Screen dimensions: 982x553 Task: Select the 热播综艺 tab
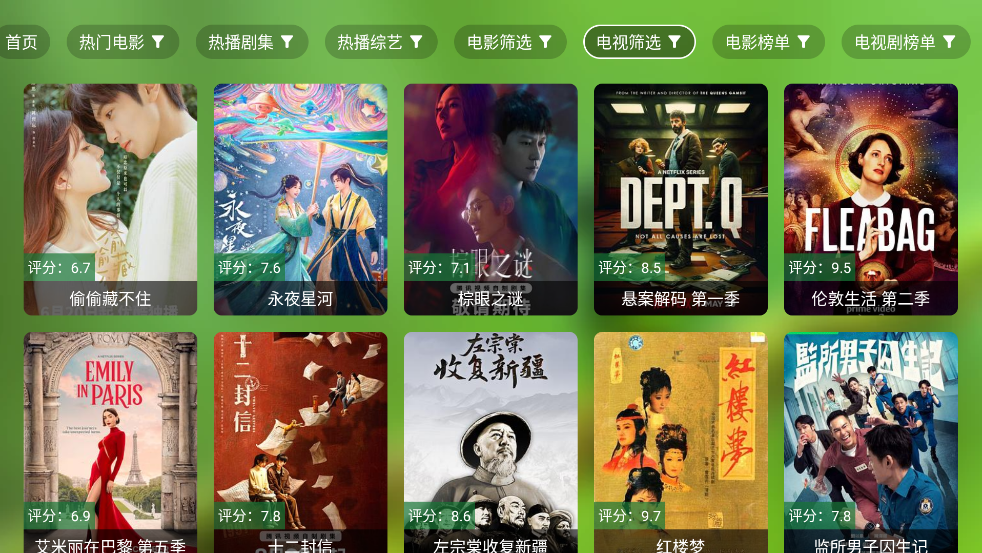(381, 42)
